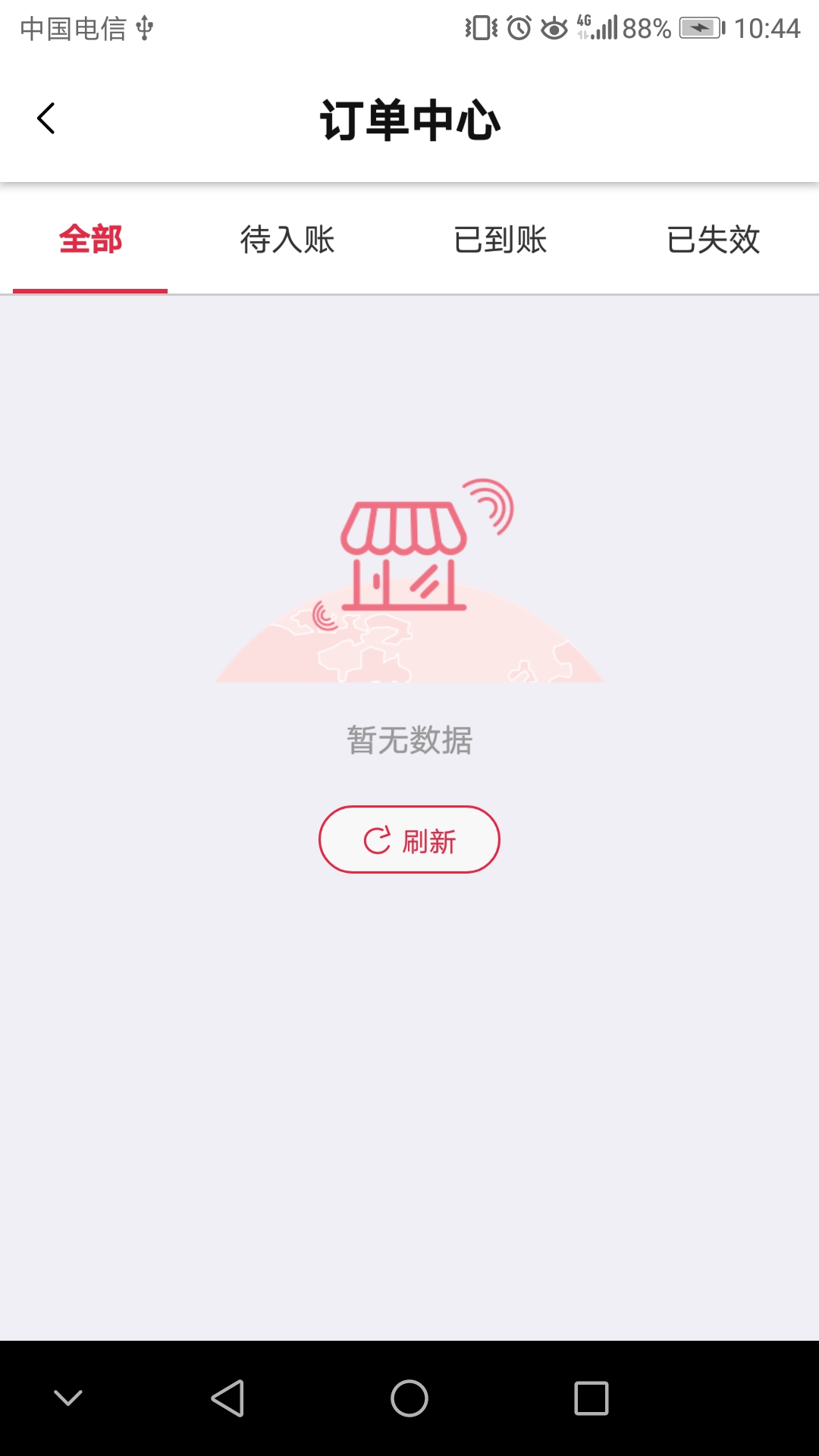Open the 已到账 tab
This screenshot has height=1456, width=819.
click(x=500, y=240)
